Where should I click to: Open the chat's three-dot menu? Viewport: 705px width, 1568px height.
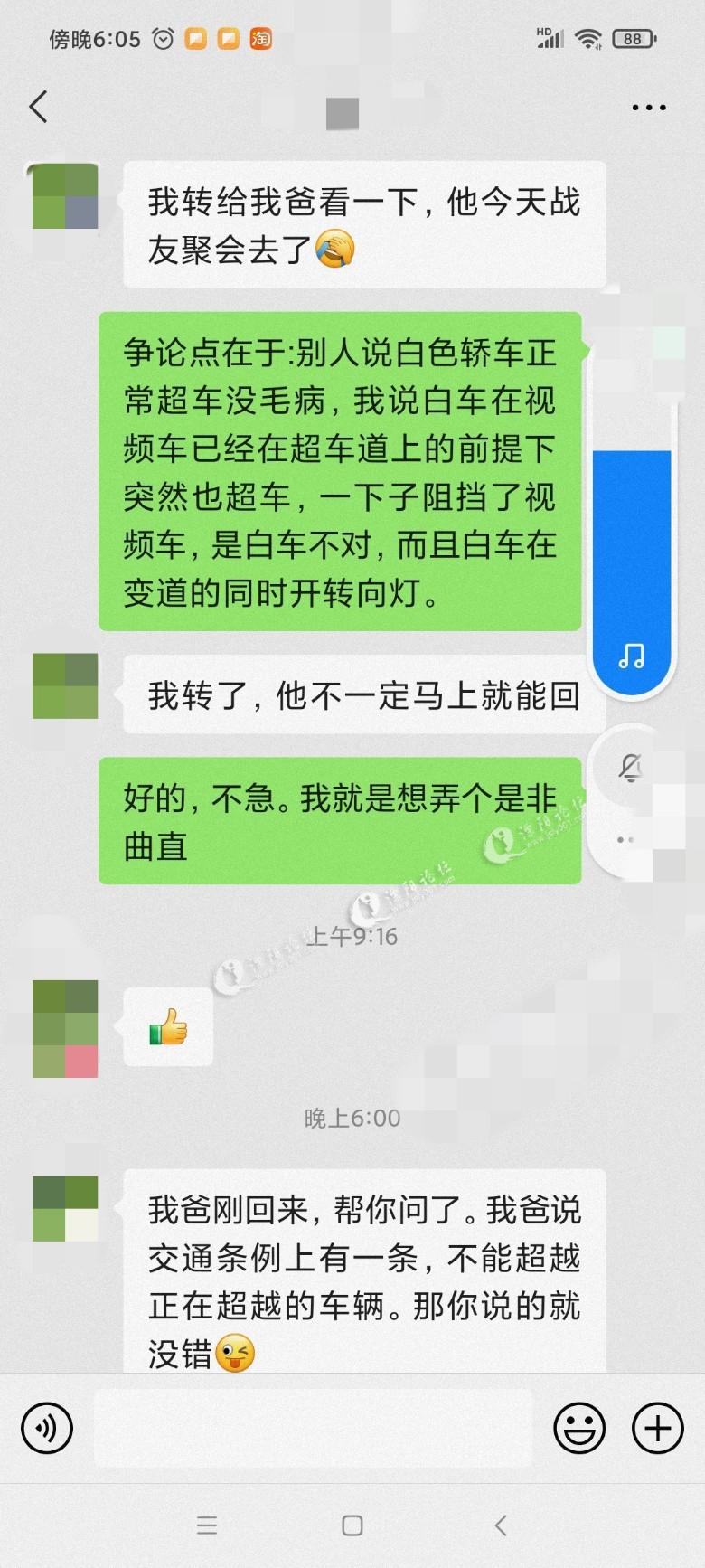tap(648, 108)
